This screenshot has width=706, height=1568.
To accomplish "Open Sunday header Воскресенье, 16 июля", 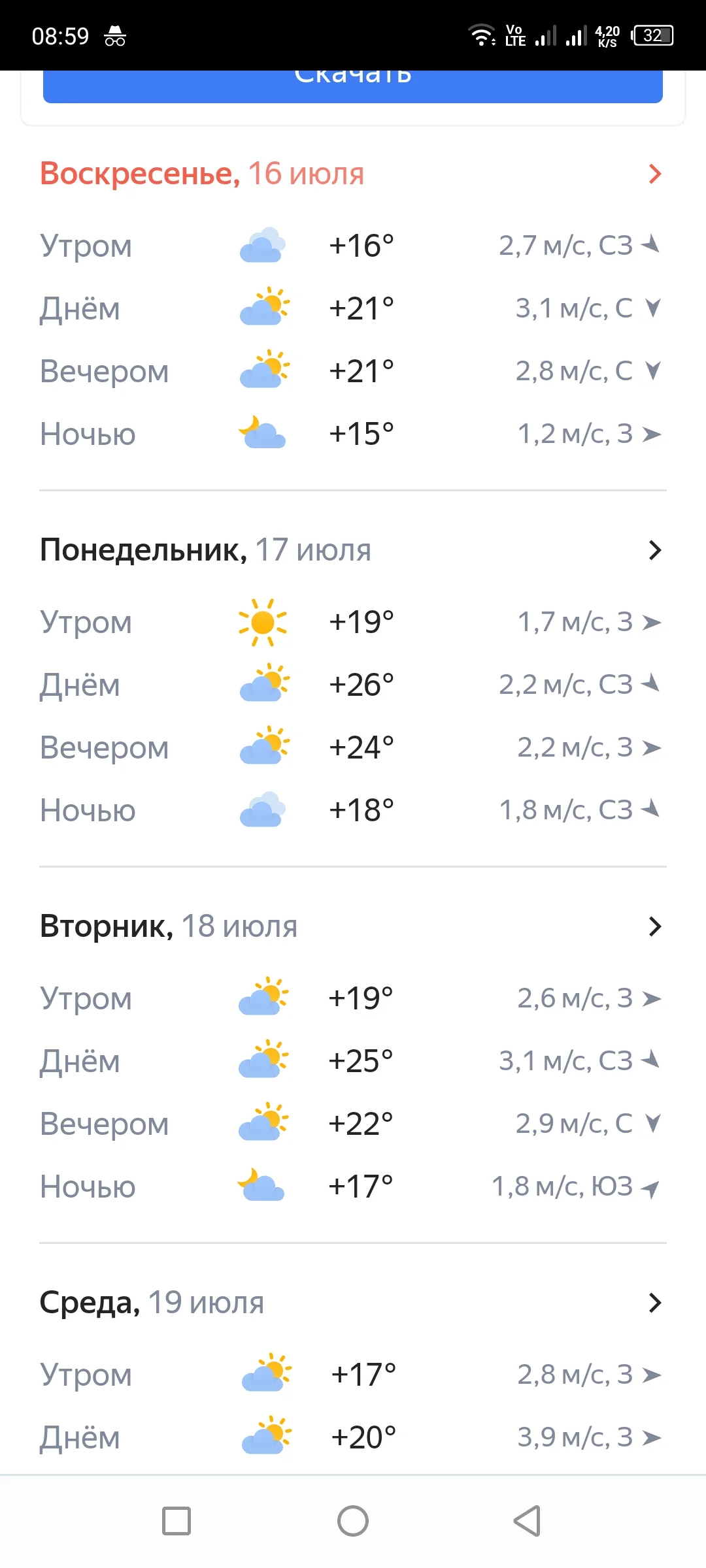I will coord(202,173).
